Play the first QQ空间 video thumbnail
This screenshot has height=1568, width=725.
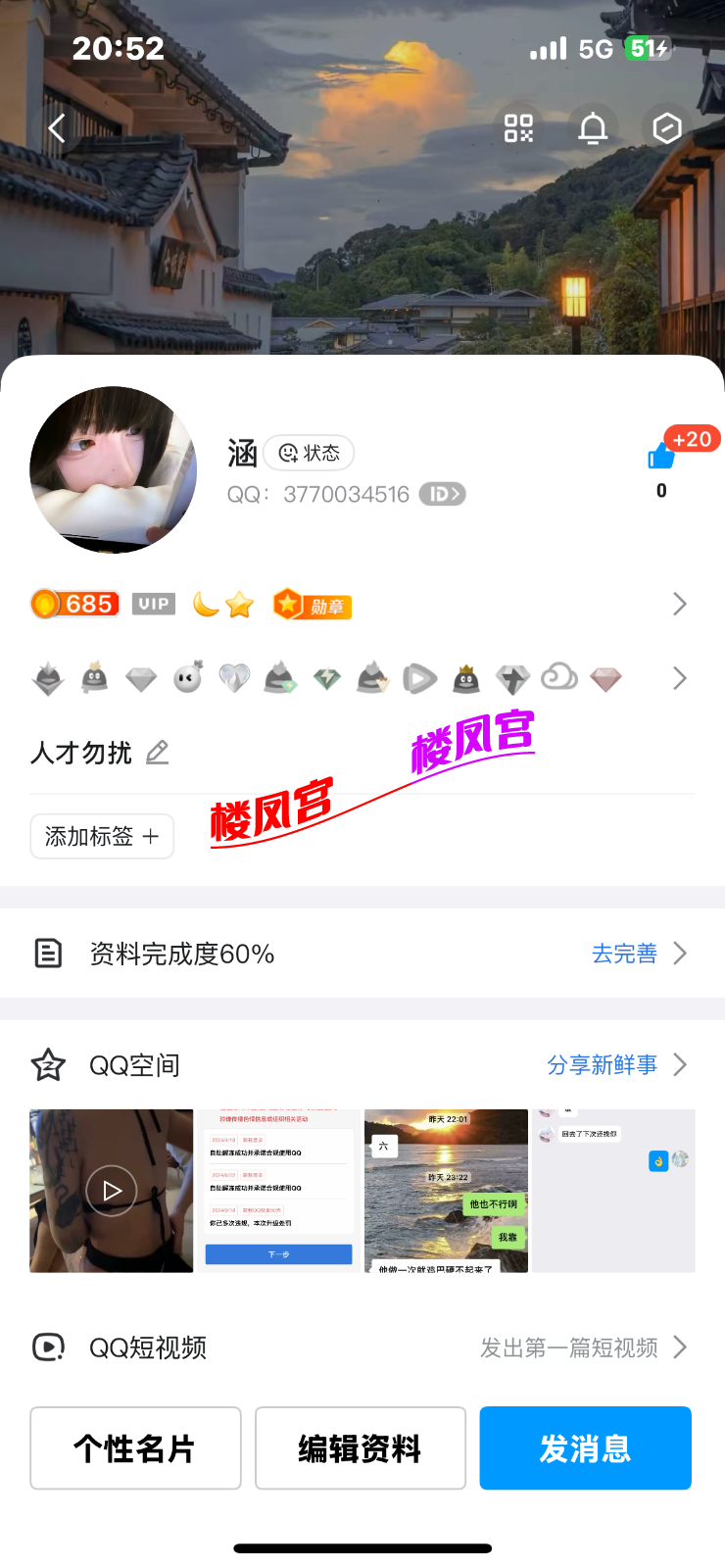coord(112,1191)
